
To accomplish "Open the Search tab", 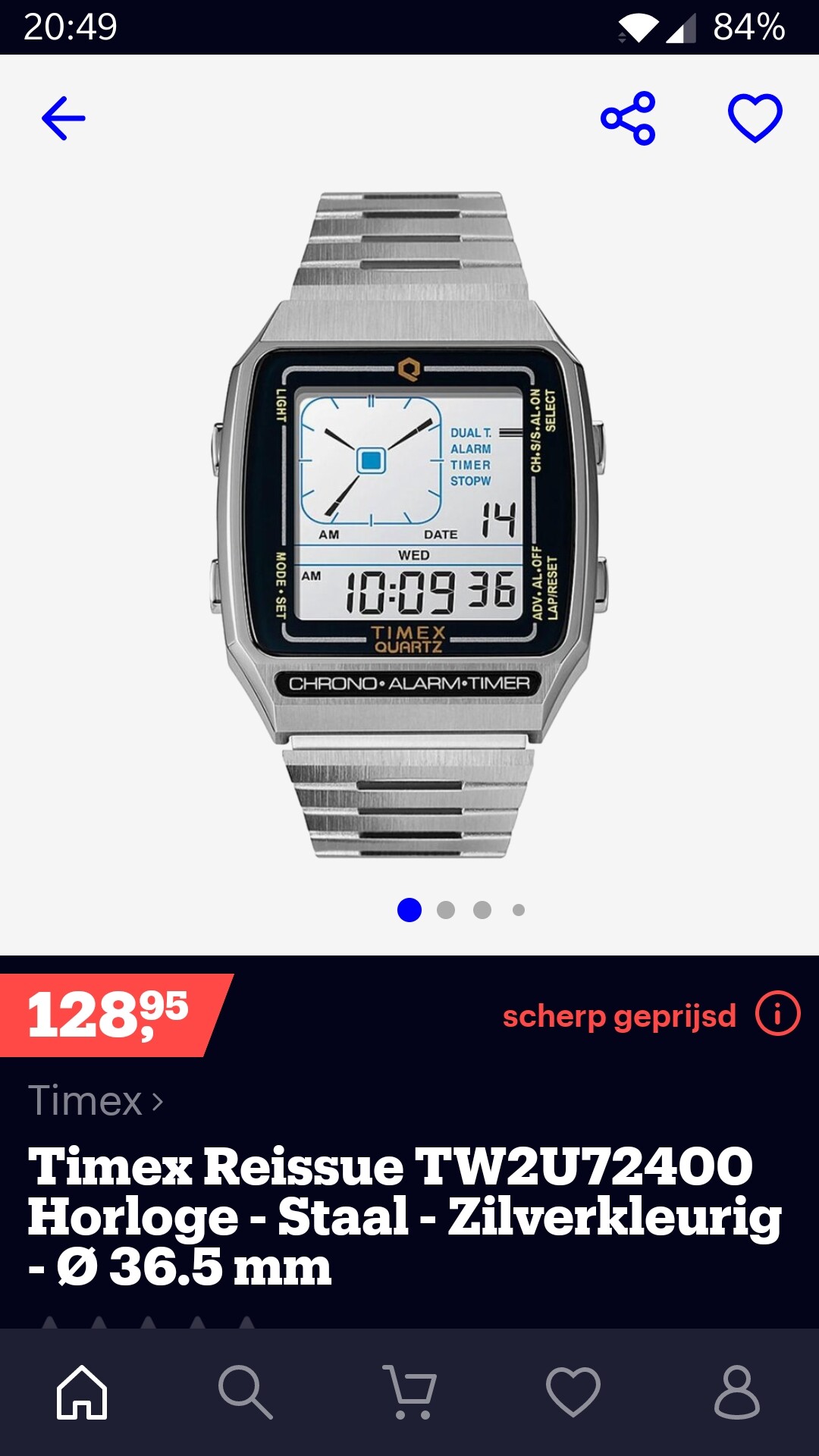I will (x=246, y=1392).
